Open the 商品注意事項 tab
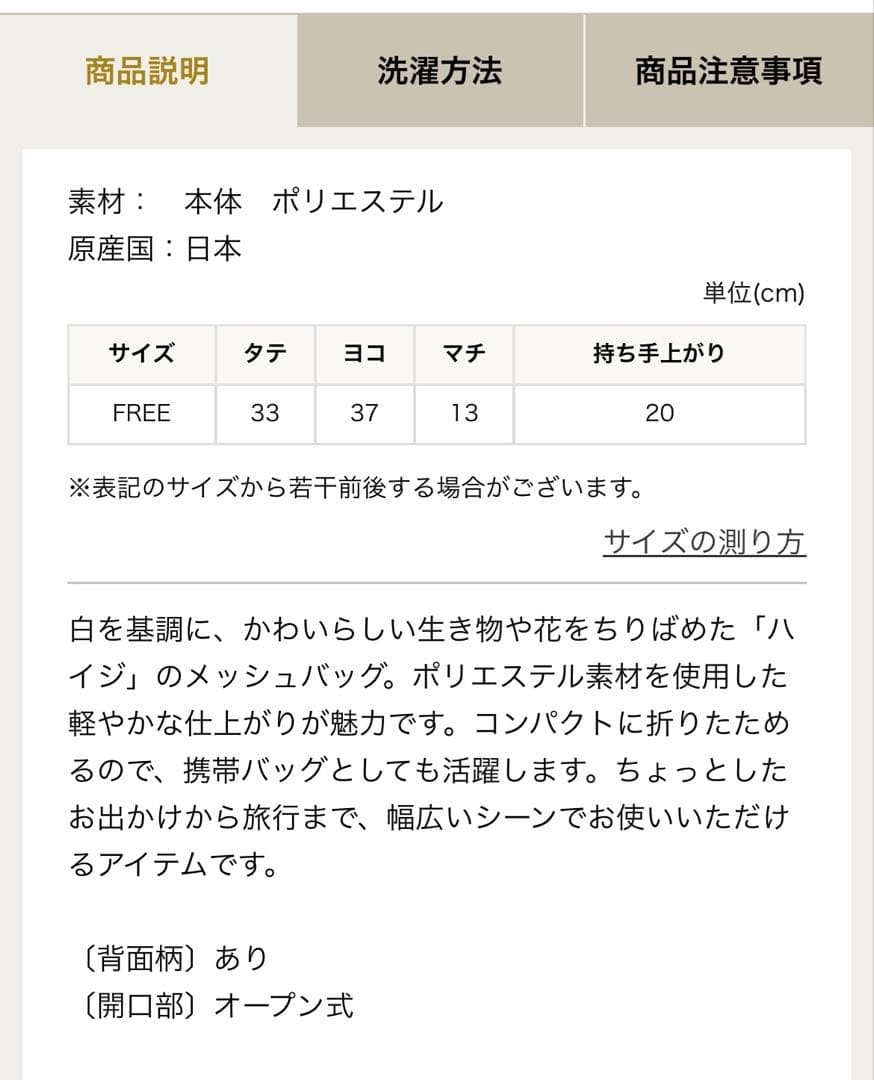874x1080 pixels. coord(727,69)
